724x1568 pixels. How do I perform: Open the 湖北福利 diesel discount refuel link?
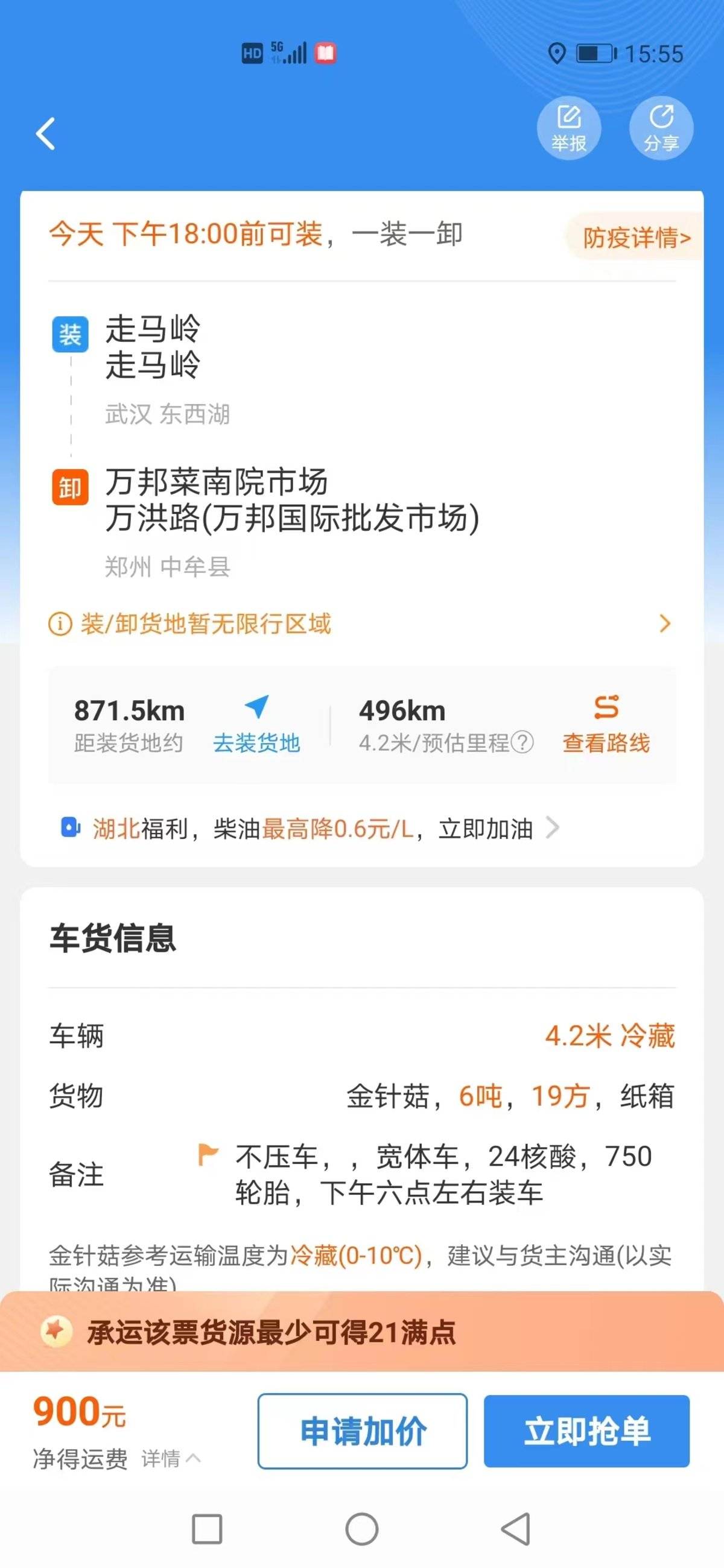click(311, 829)
